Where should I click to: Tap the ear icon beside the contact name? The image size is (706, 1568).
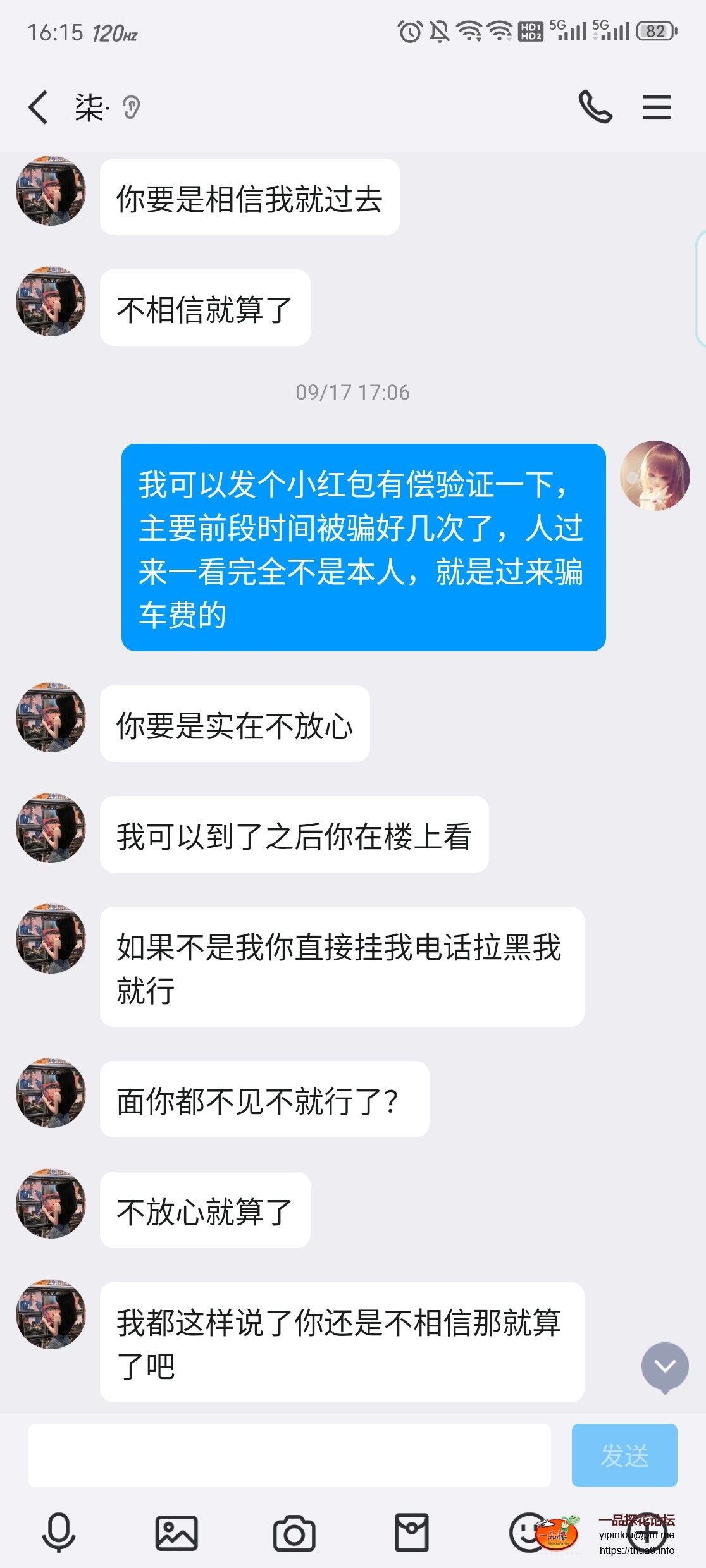click(131, 107)
